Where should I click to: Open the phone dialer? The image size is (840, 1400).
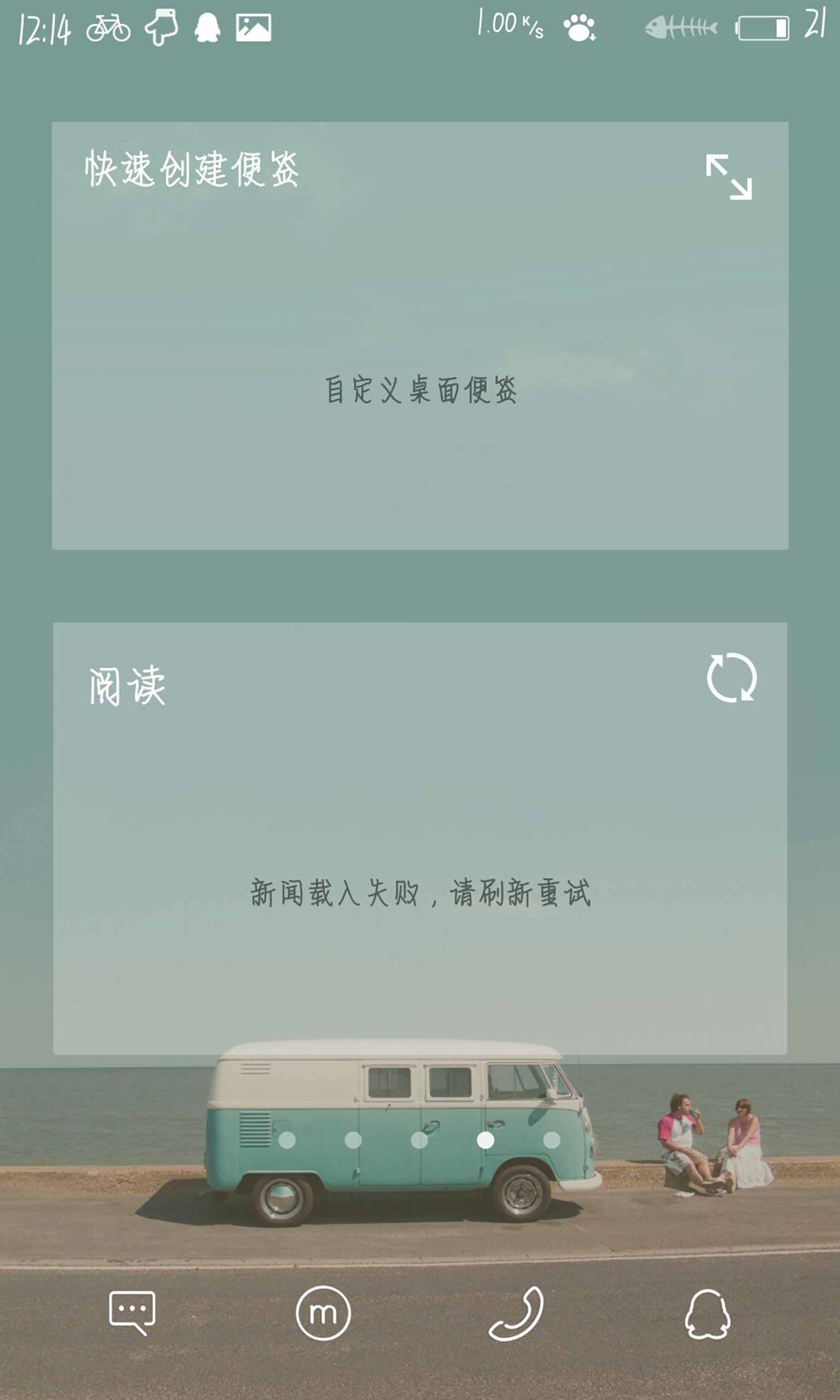tap(516, 1314)
